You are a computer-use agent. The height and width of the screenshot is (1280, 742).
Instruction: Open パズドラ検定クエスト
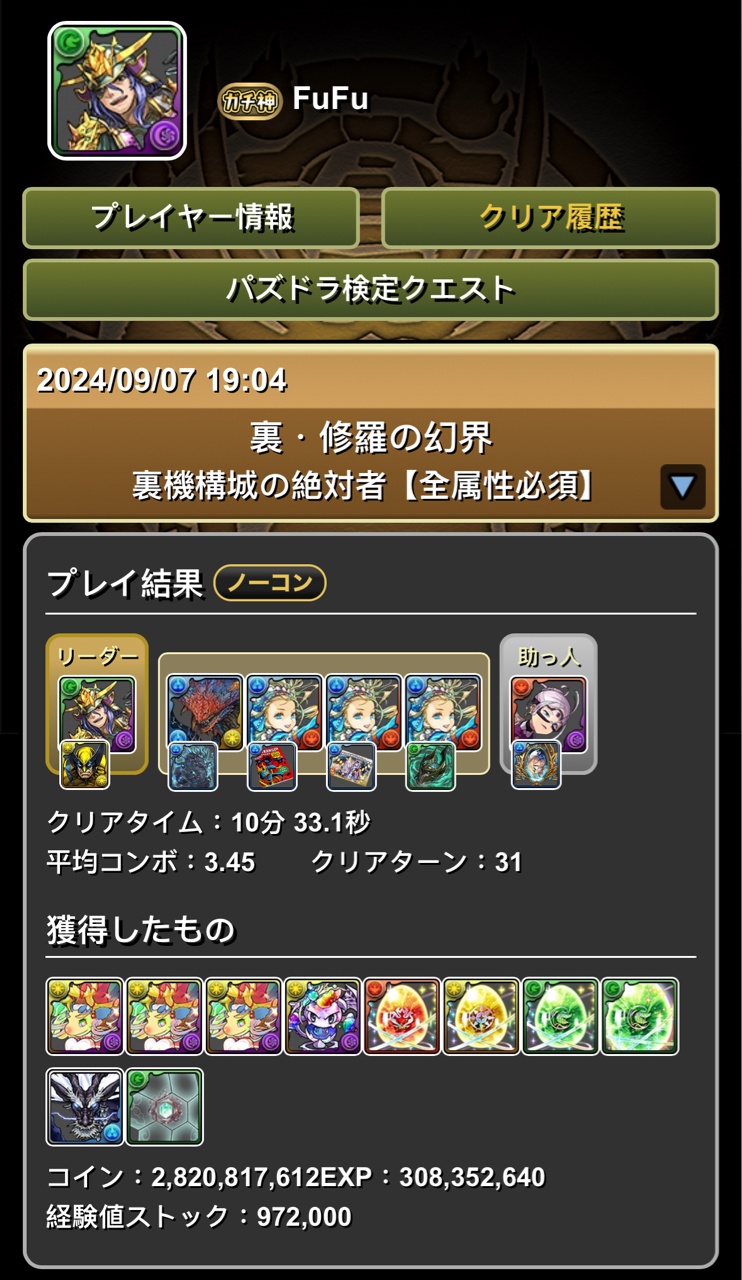[x=370, y=290]
